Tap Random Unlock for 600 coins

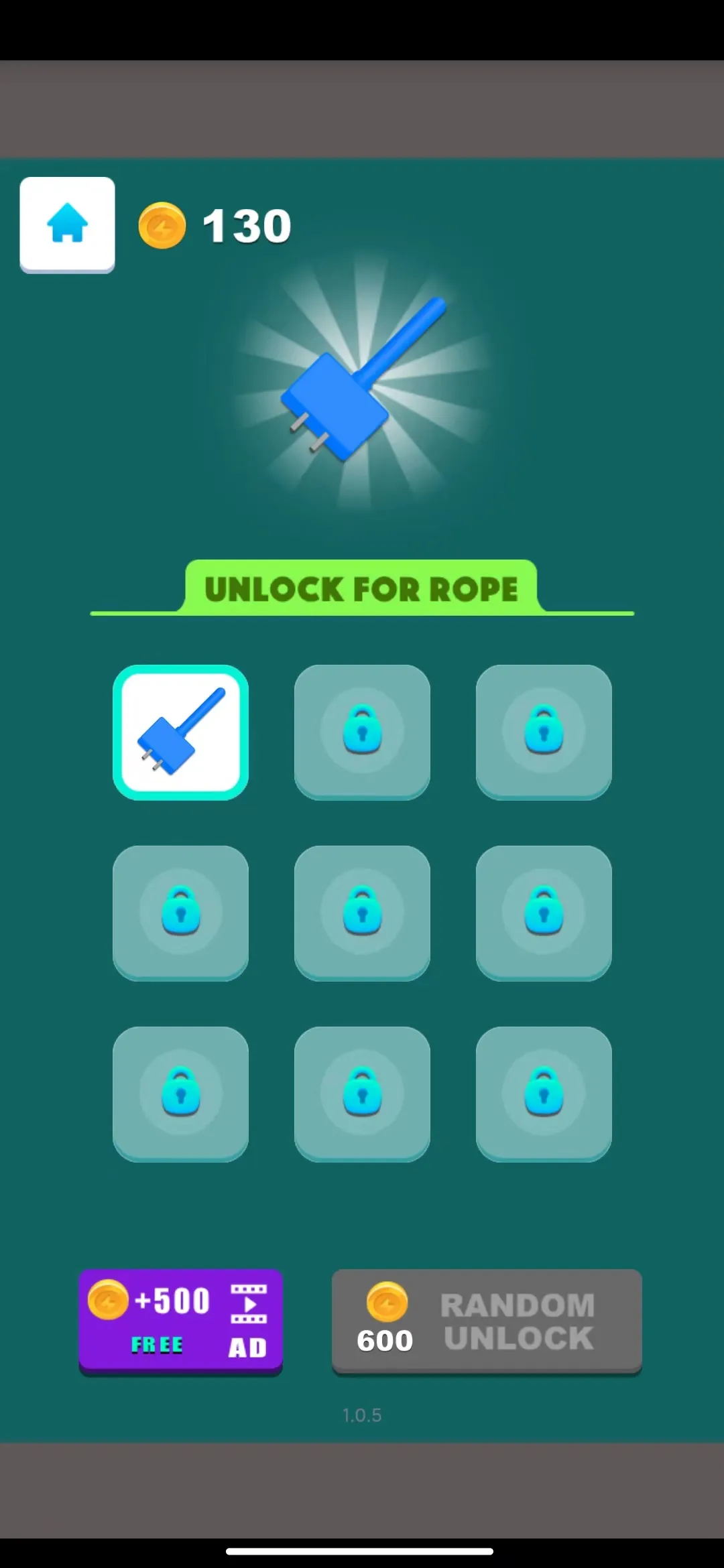[487, 1321]
